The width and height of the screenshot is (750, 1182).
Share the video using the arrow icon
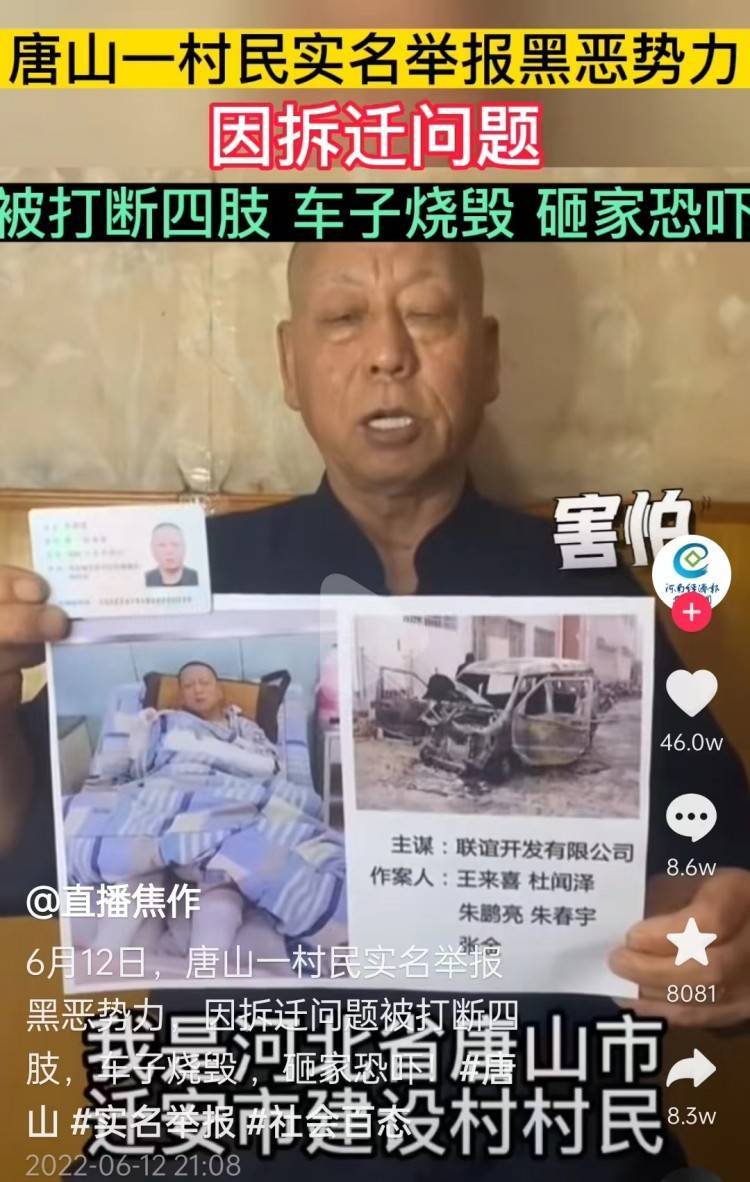coord(691,1069)
